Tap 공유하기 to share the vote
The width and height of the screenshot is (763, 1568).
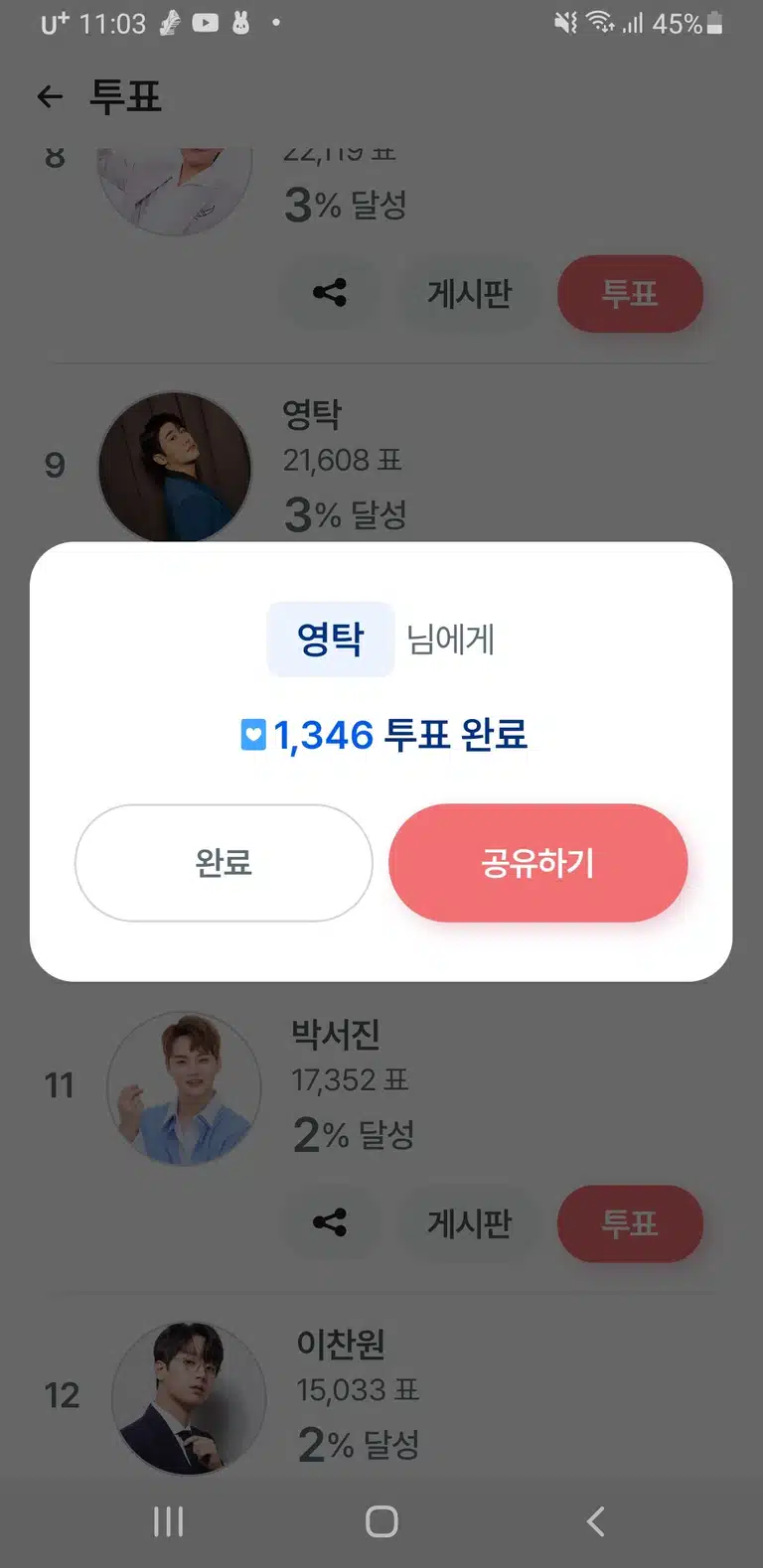[537, 863]
